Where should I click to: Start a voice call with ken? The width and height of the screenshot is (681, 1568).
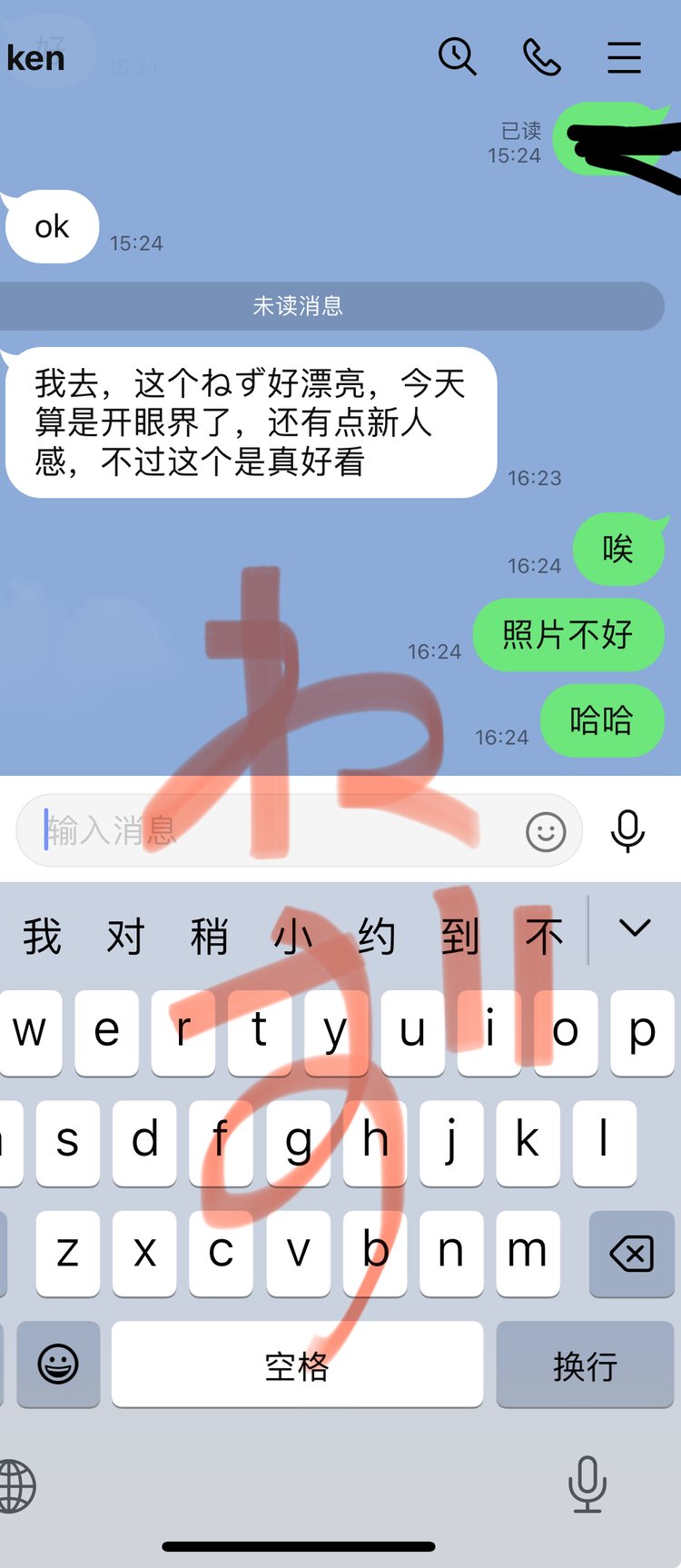(x=541, y=57)
